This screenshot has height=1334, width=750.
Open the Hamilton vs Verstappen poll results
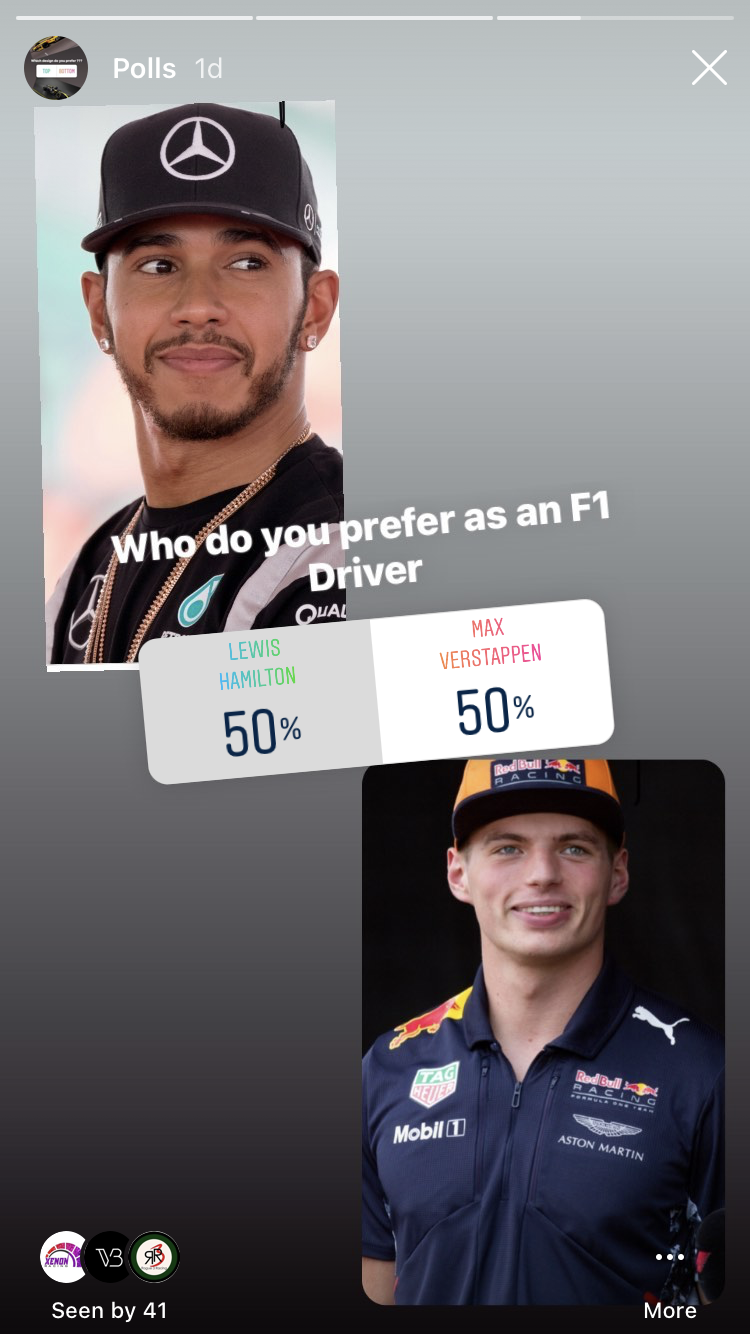(378, 691)
